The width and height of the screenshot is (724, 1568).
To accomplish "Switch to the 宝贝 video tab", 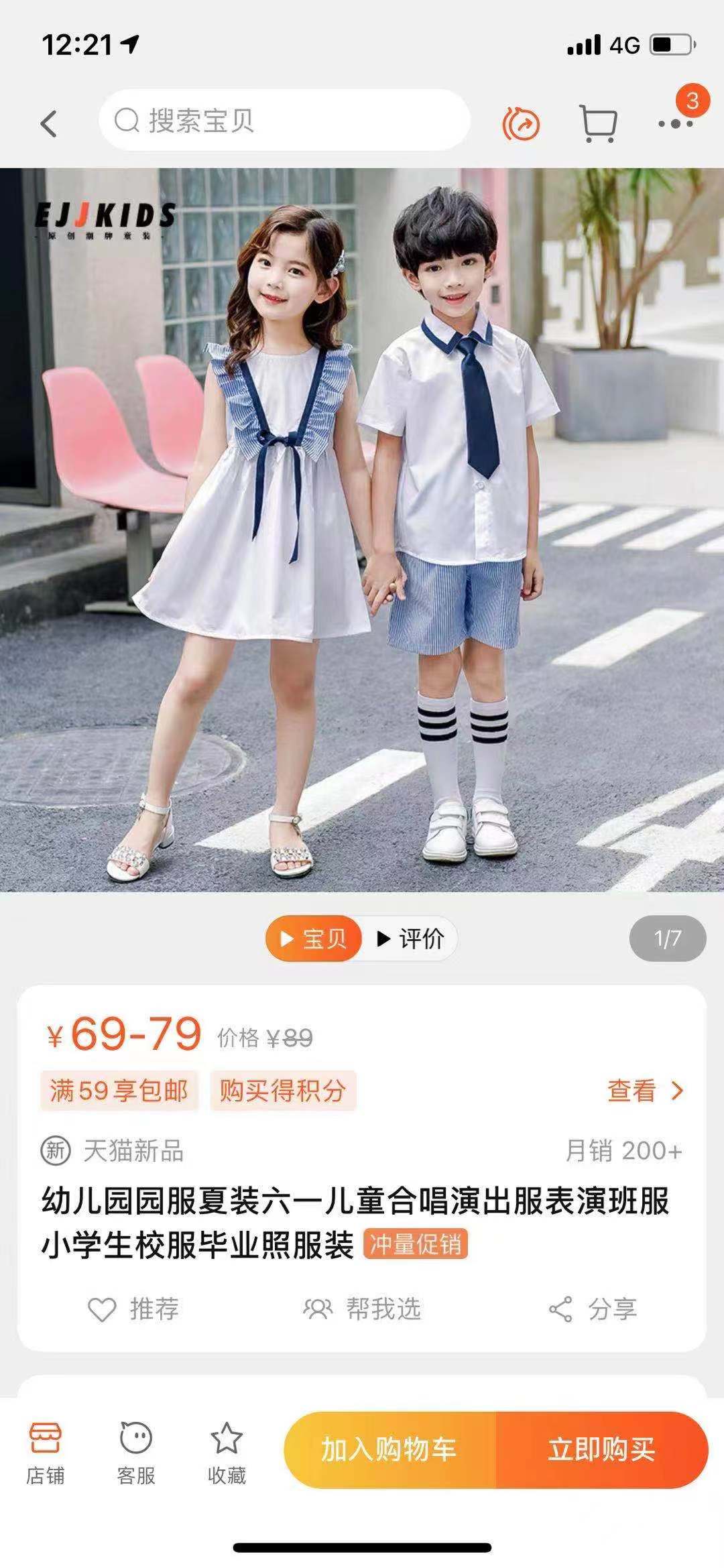I will click(x=313, y=939).
